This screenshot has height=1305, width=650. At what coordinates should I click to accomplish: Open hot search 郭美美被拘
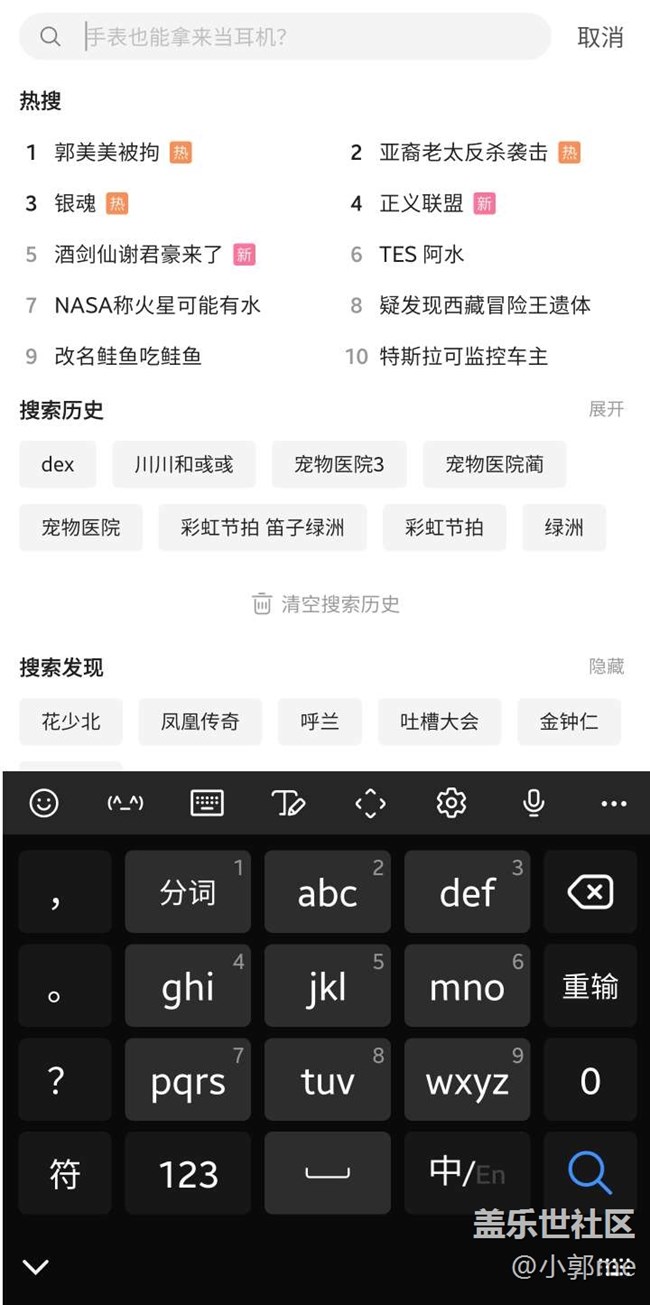pyautogui.click(x=107, y=152)
